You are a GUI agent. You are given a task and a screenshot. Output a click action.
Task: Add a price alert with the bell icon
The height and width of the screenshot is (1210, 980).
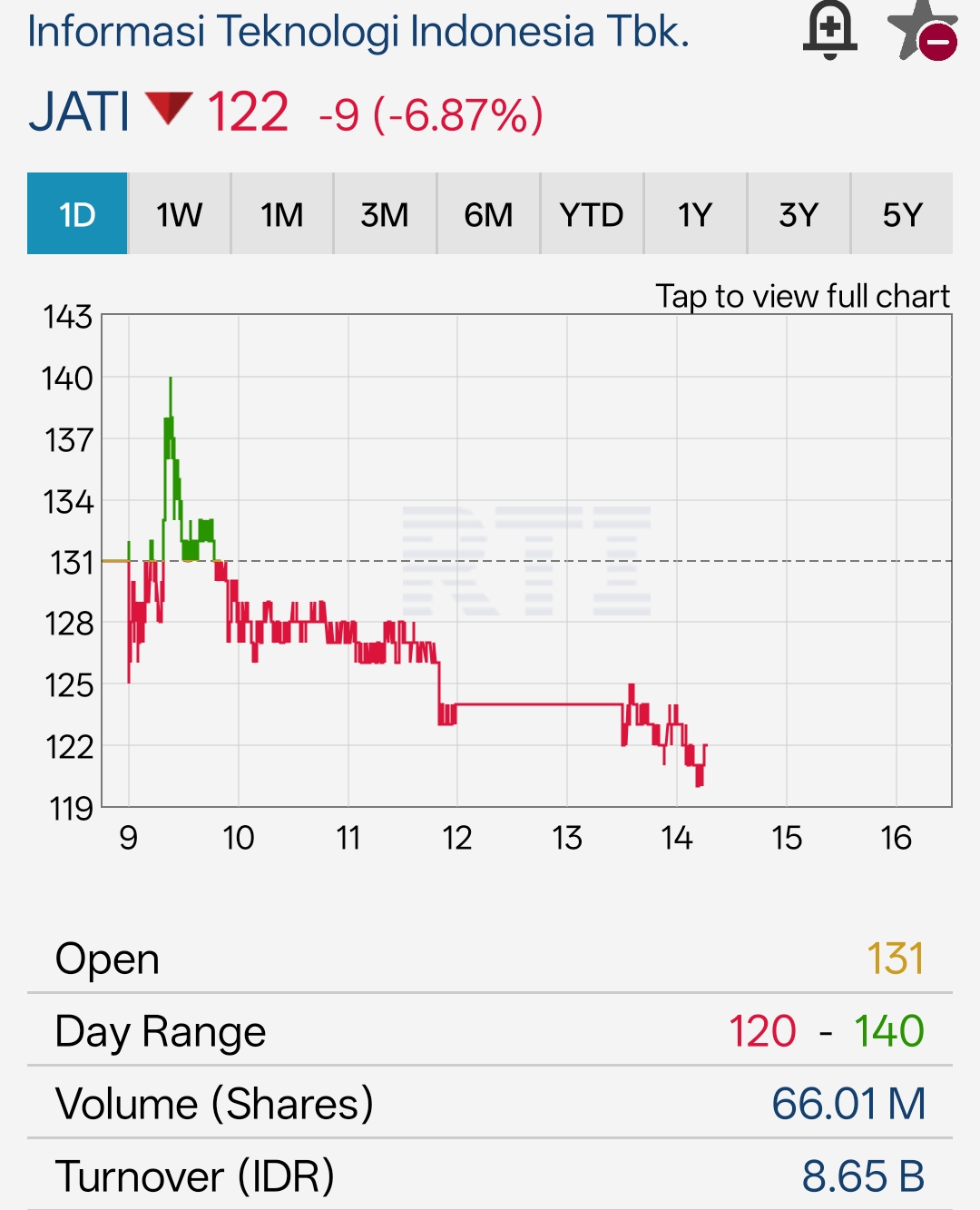(829, 30)
